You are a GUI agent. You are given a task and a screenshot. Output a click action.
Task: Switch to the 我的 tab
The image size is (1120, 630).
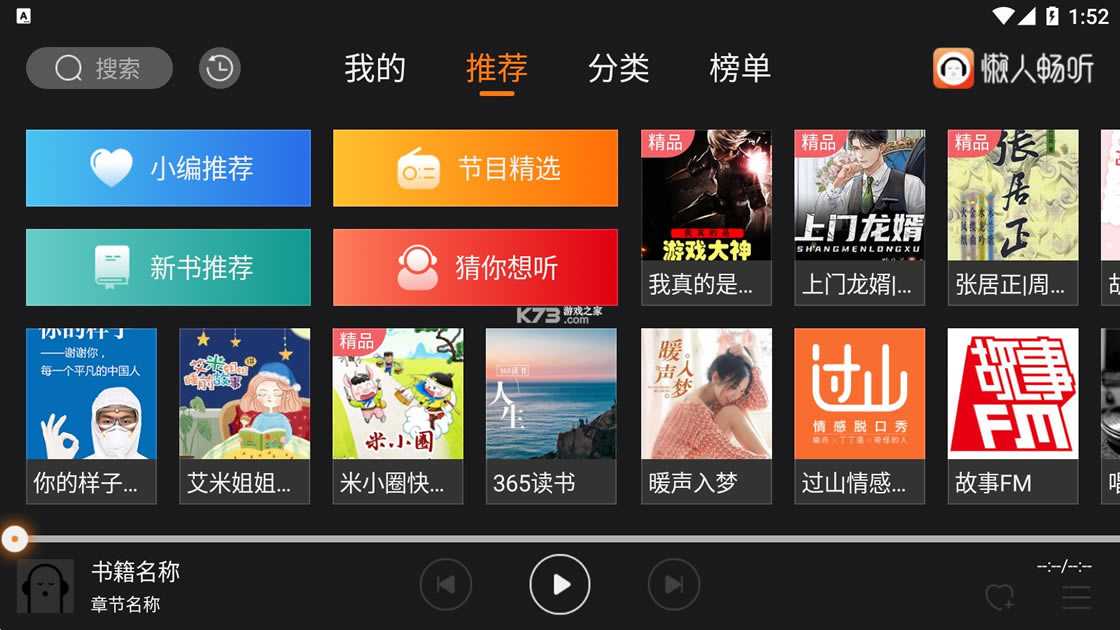(x=375, y=68)
